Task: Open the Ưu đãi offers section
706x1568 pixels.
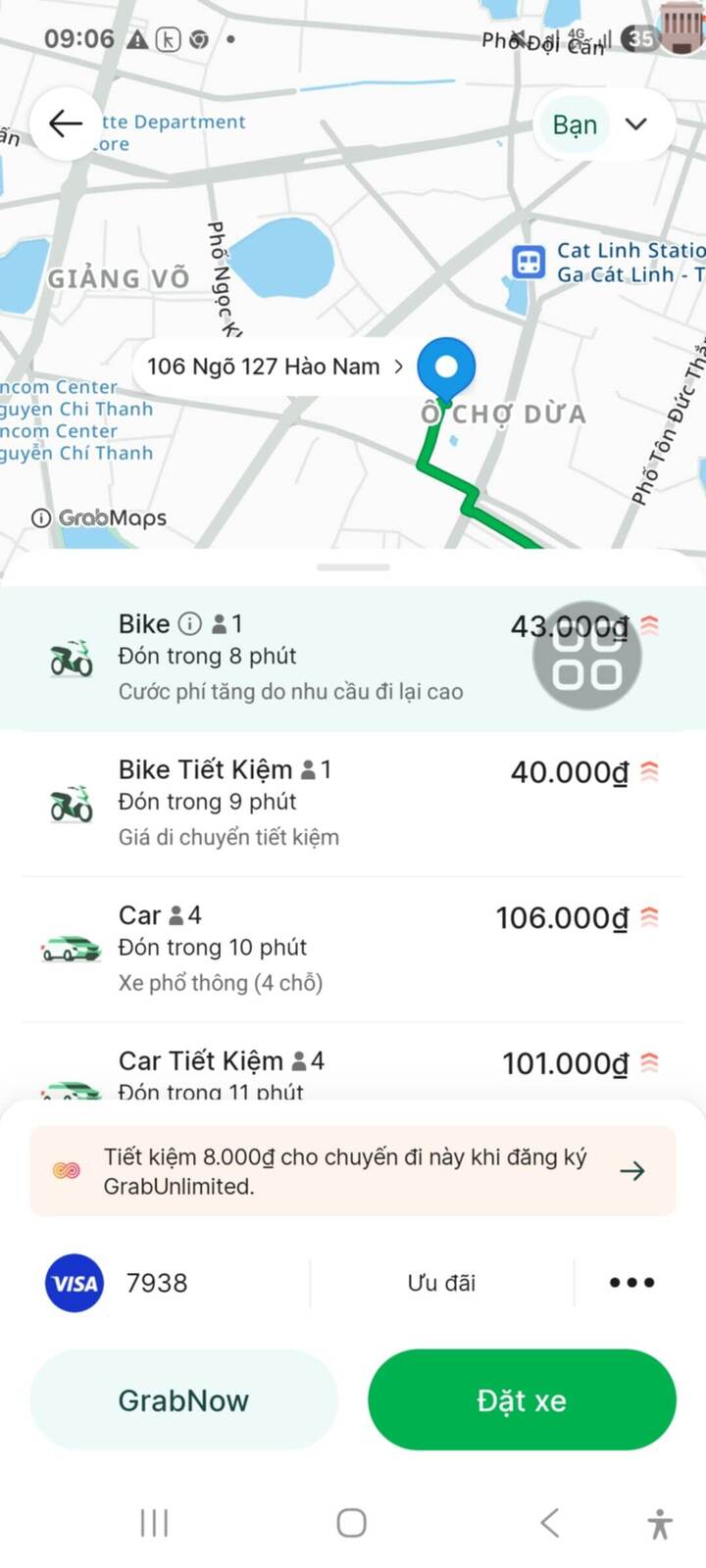Action: pos(441,1282)
